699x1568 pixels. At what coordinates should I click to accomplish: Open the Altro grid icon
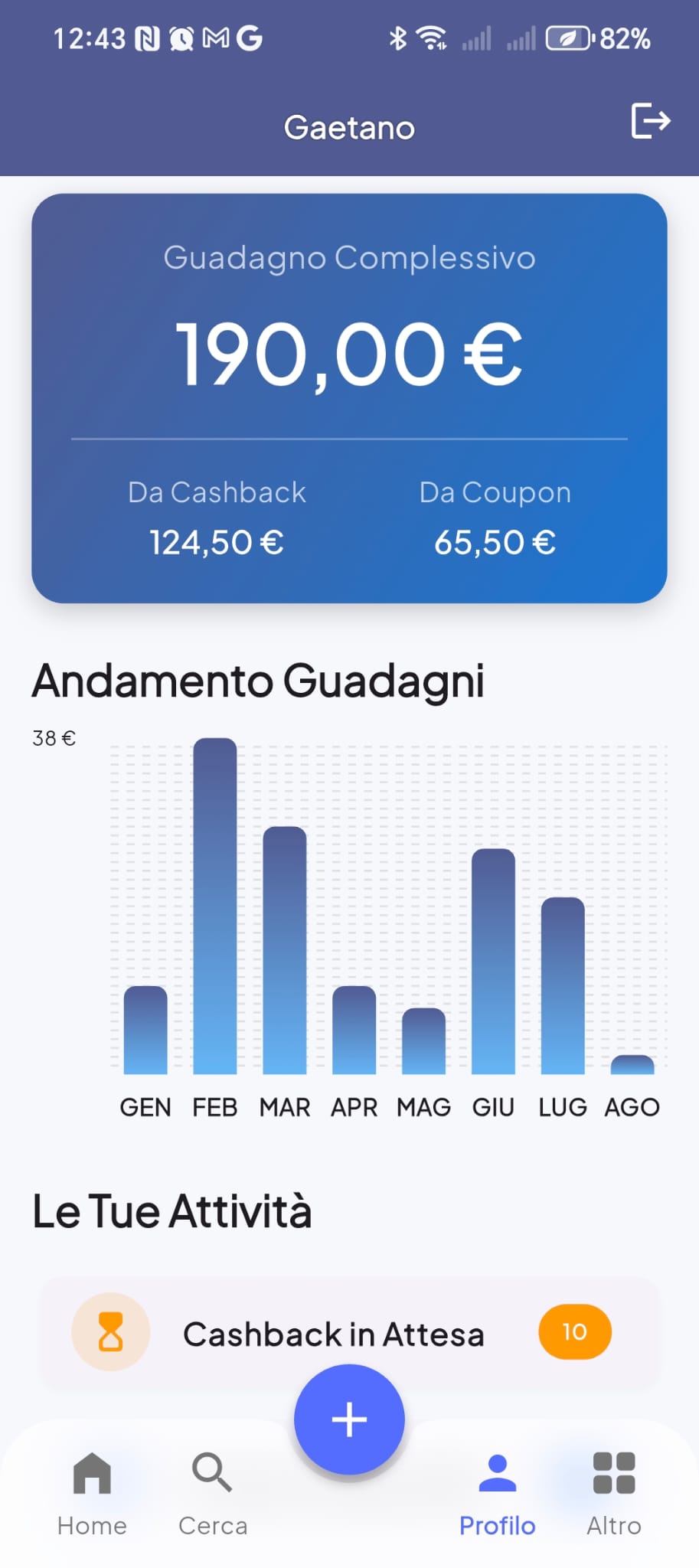pyautogui.click(x=612, y=1471)
